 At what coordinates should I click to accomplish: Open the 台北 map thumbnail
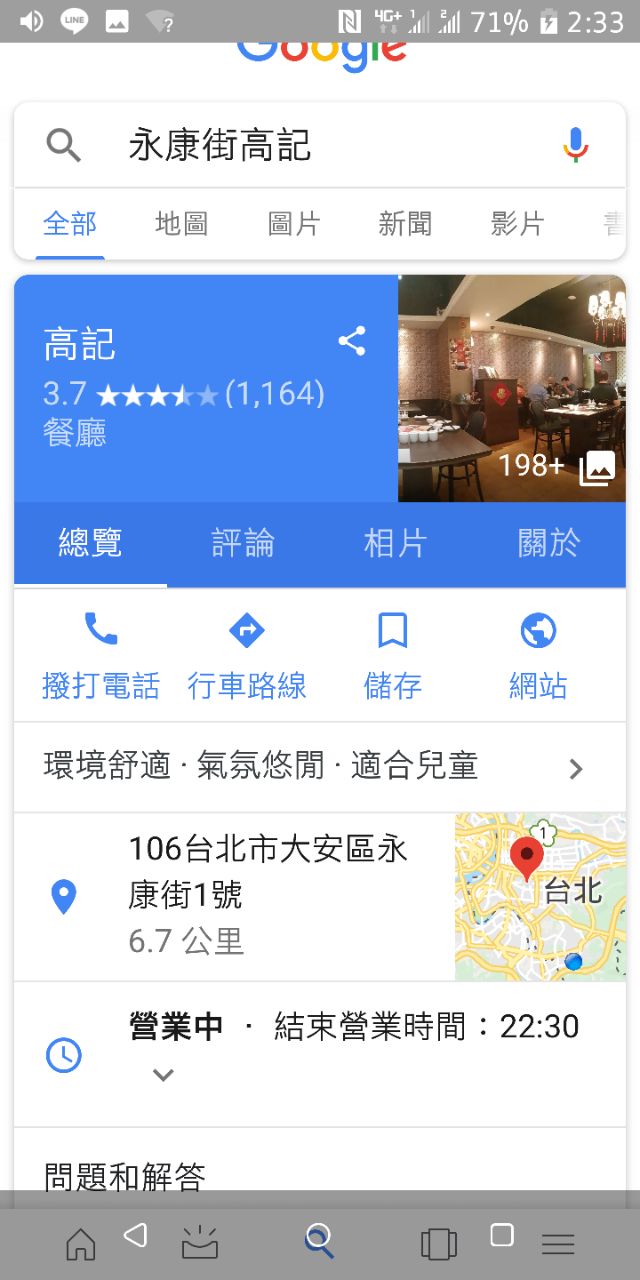(540, 896)
